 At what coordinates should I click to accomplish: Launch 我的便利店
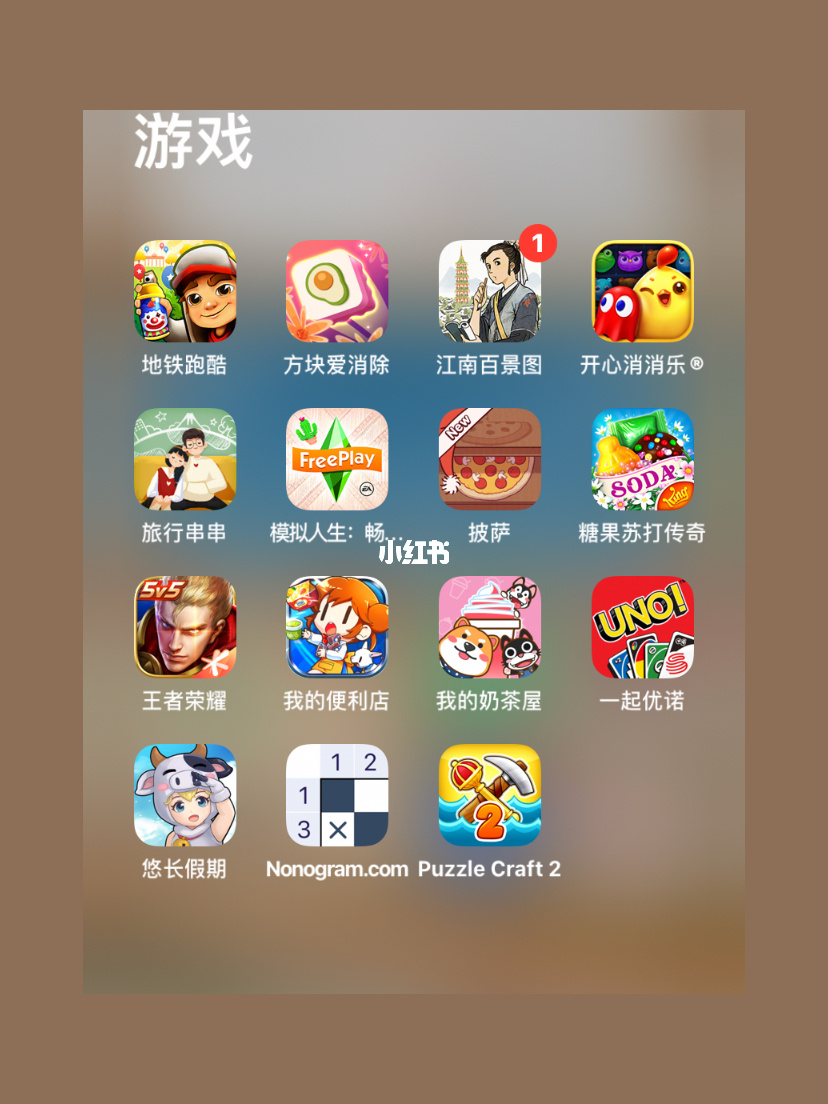tap(337, 627)
